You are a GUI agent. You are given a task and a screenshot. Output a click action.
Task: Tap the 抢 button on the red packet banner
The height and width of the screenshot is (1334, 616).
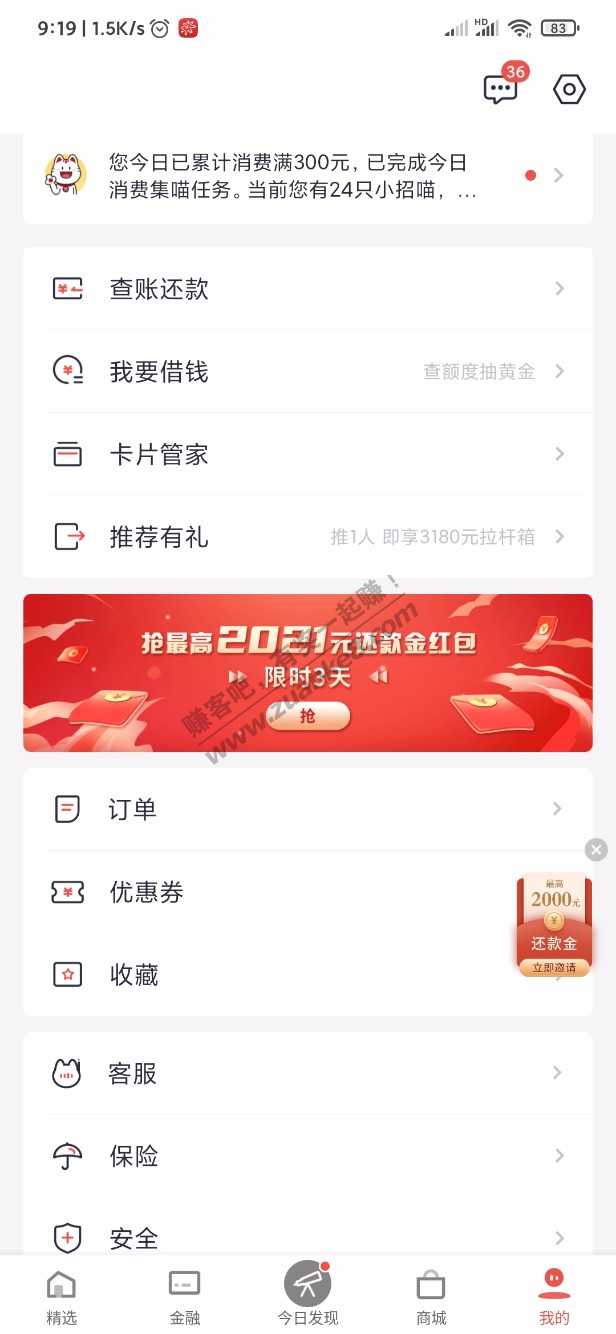(307, 716)
